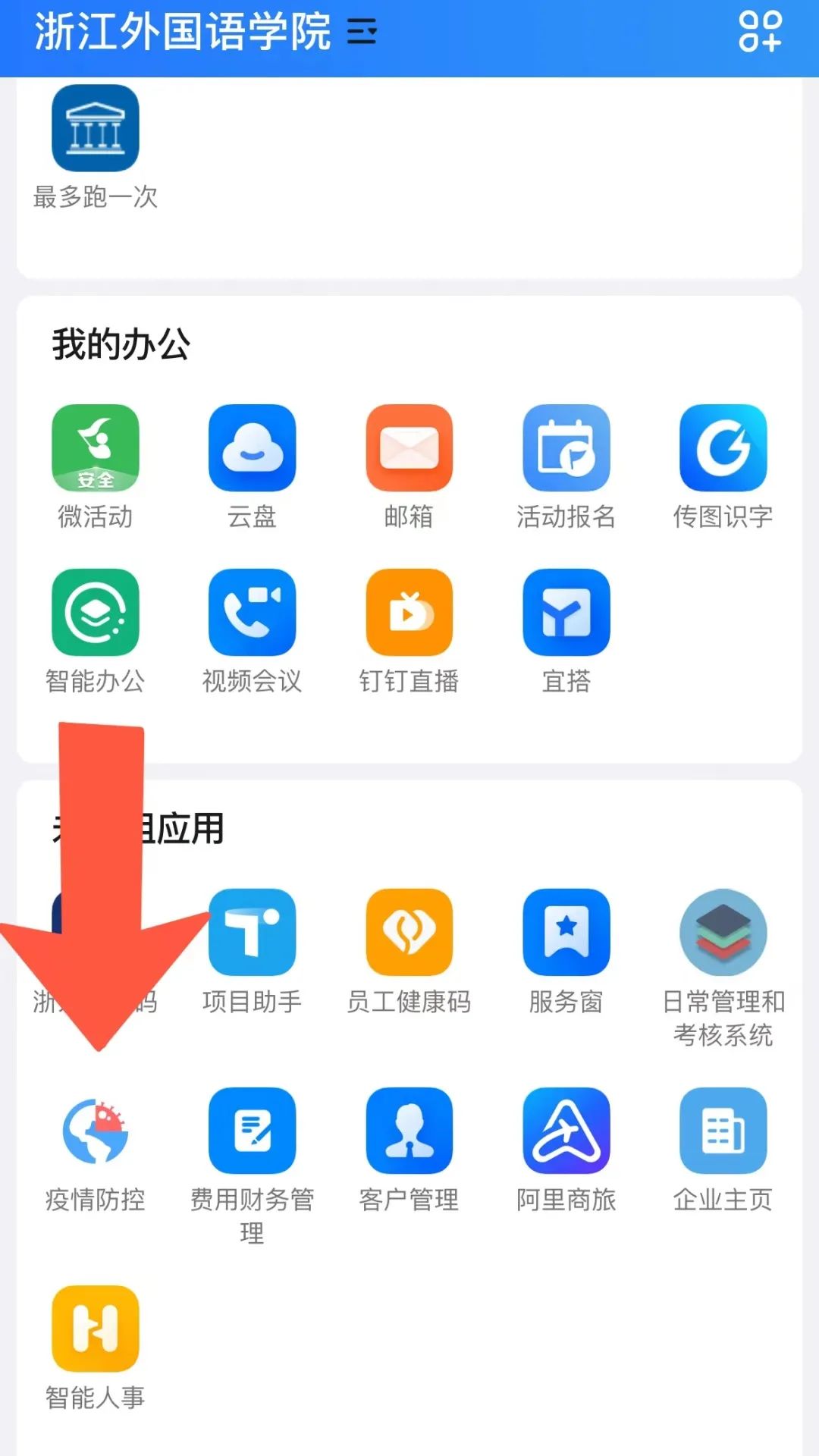Open 钉钉直播
Viewport: 819px width, 1456px height.
409,613
